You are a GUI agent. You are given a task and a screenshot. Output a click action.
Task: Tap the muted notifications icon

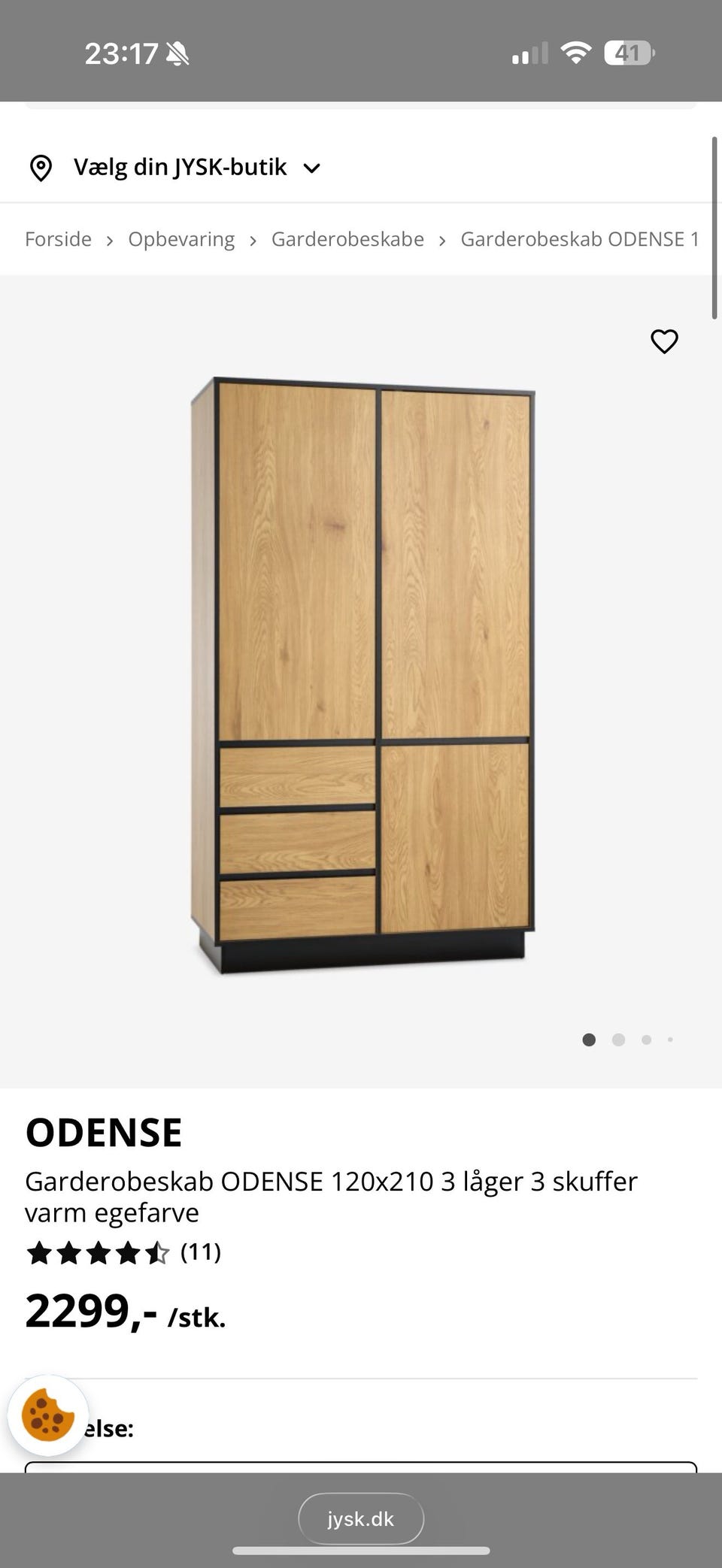pyautogui.click(x=176, y=53)
